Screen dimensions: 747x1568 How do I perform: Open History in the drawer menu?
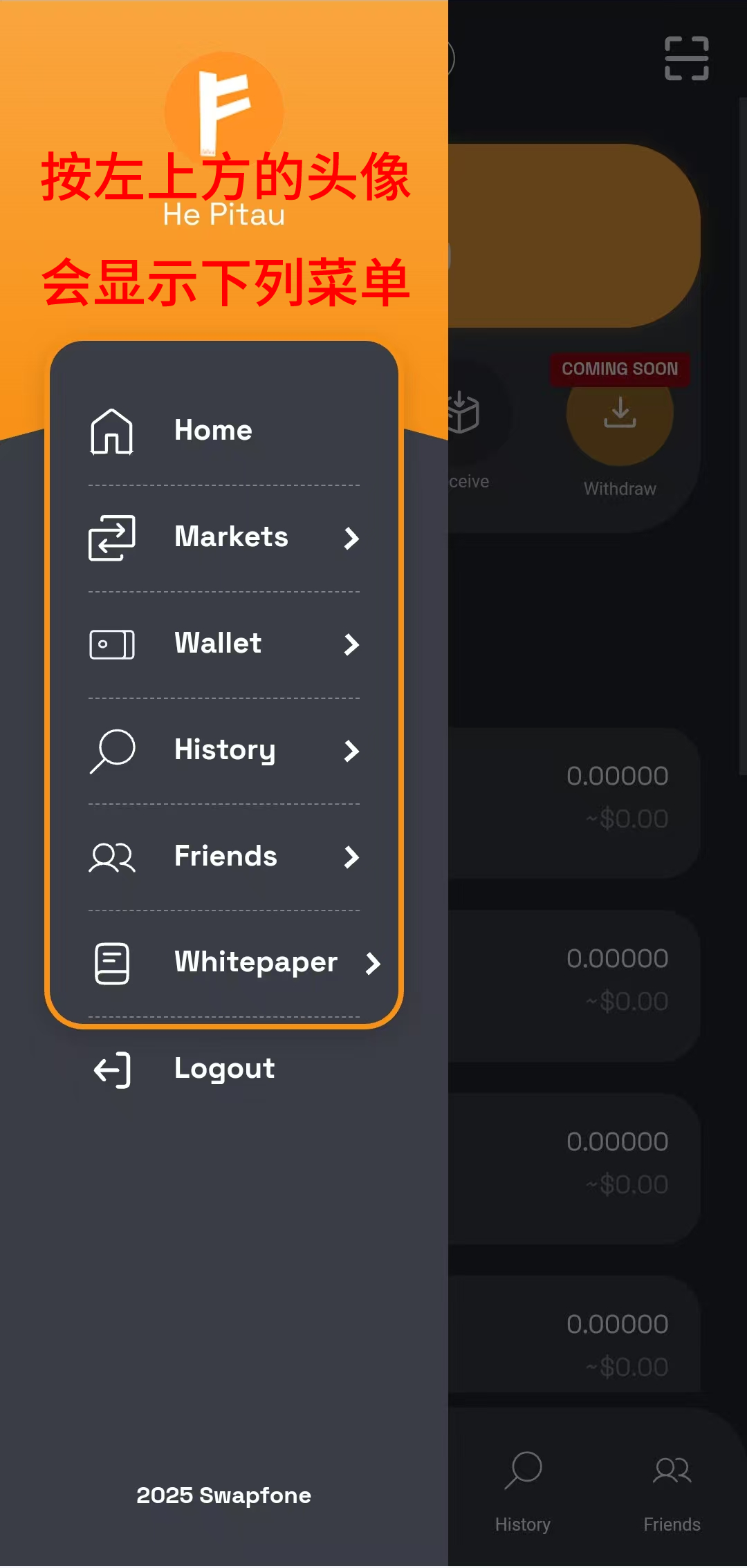[x=223, y=751]
